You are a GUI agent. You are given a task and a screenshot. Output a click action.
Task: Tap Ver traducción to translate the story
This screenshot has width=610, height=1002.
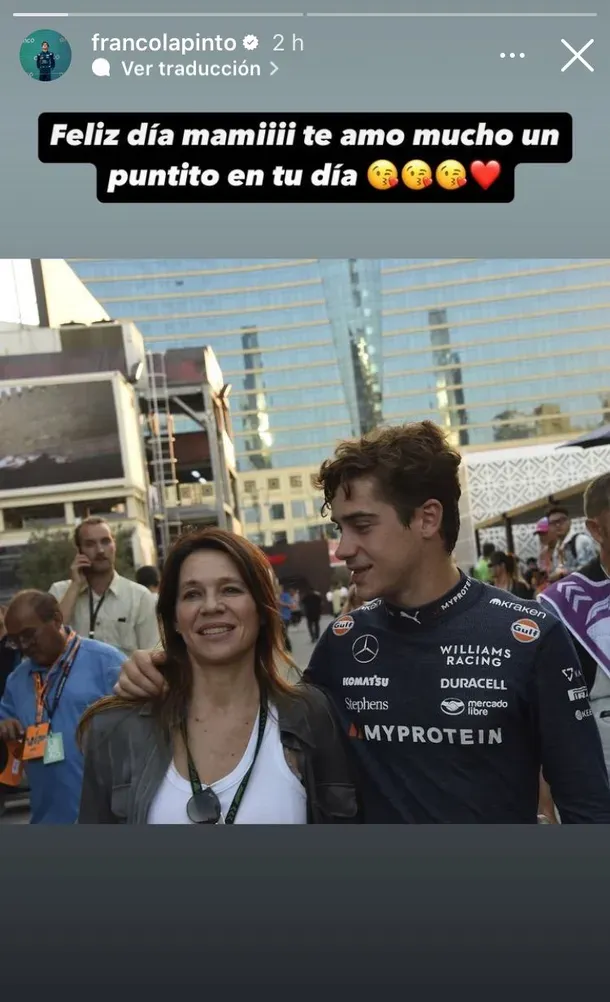click(190, 69)
